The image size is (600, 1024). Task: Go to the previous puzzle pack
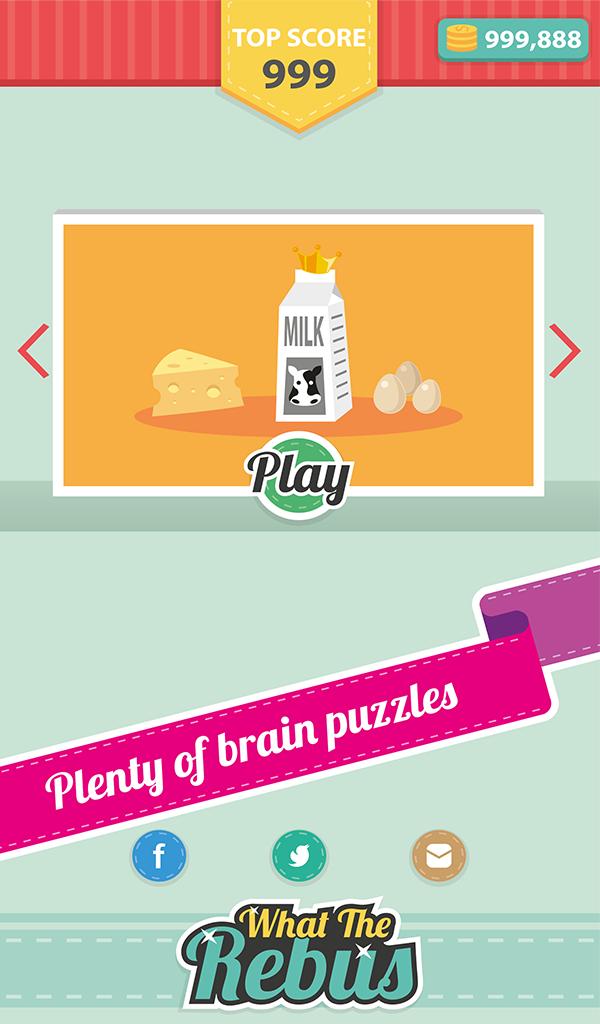[x=33, y=351]
